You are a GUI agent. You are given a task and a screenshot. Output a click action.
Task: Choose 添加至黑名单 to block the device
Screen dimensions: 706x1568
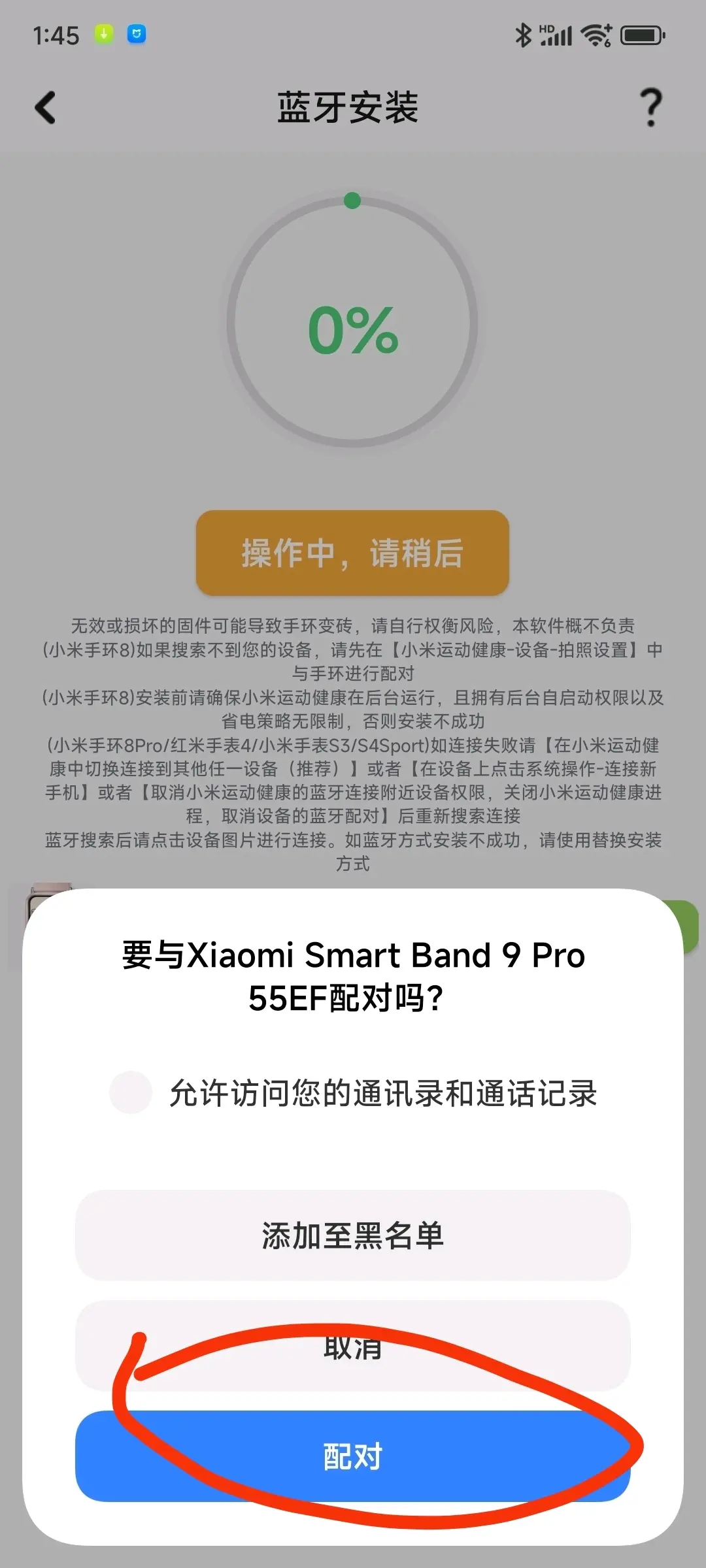352,1235
